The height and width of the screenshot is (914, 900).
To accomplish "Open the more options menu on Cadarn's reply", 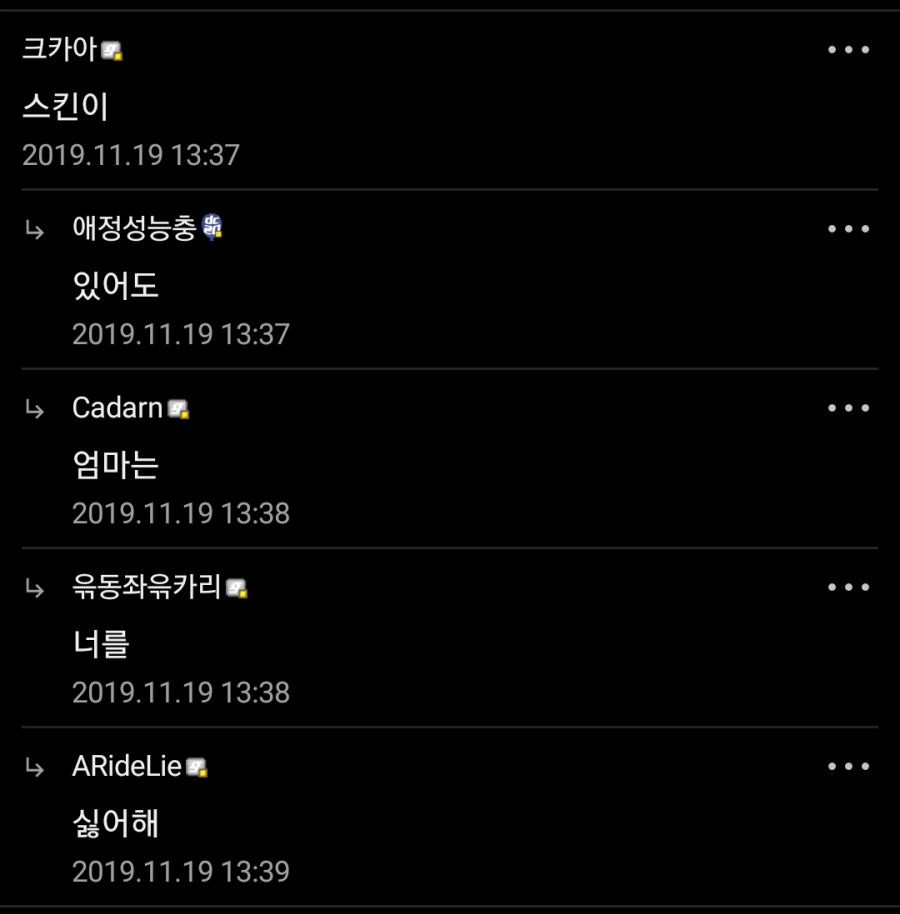I will [849, 407].
